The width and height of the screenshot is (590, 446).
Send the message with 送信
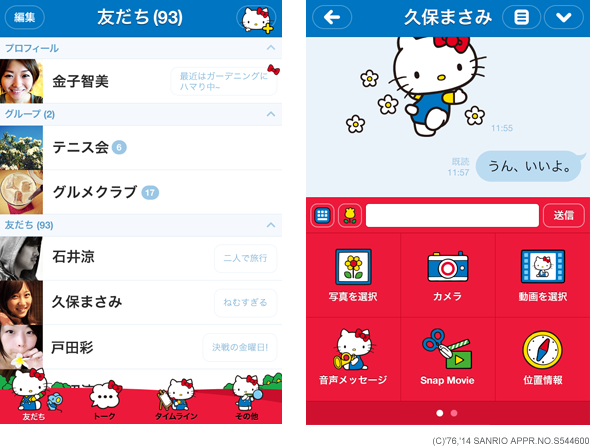(x=564, y=216)
